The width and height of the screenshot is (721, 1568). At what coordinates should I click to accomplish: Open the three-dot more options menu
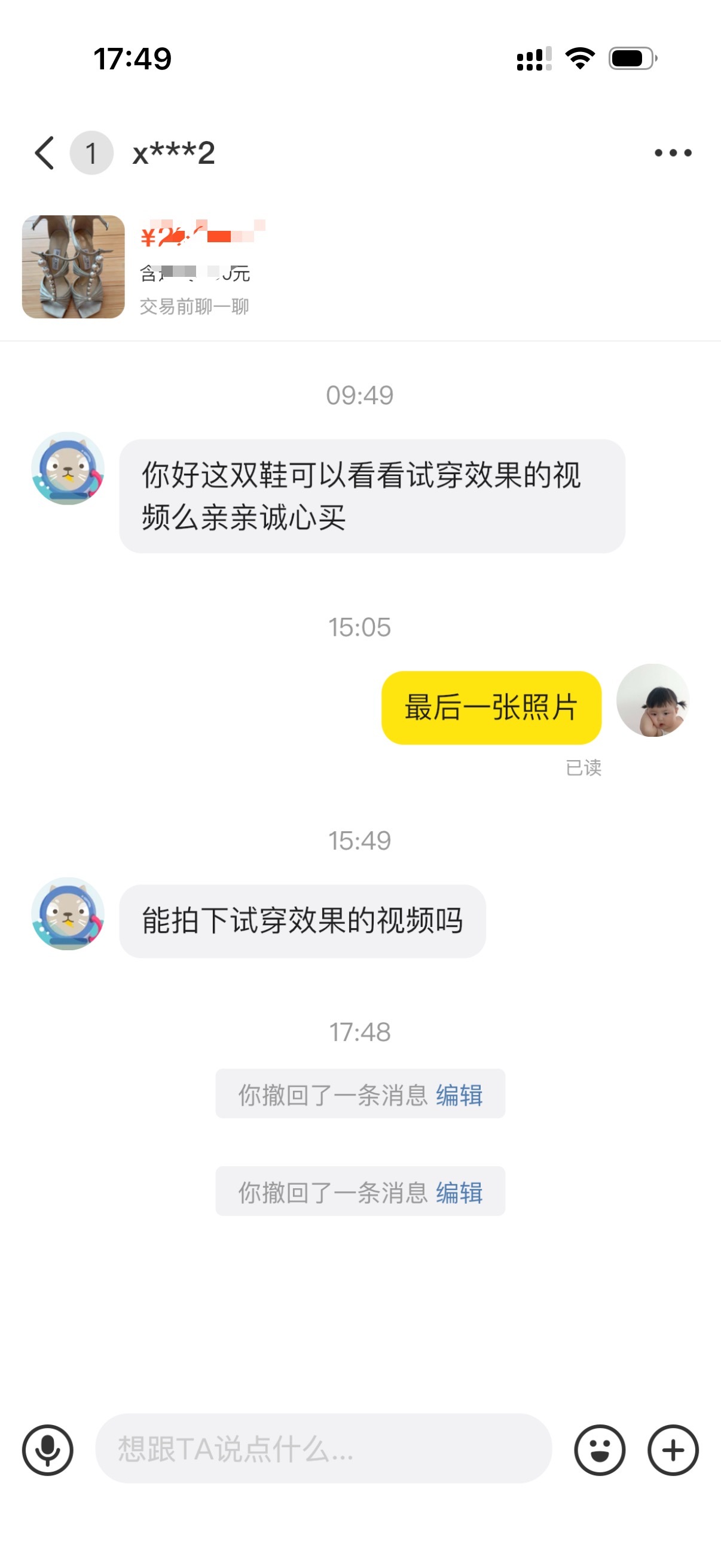pyautogui.click(x=673, y=152)
